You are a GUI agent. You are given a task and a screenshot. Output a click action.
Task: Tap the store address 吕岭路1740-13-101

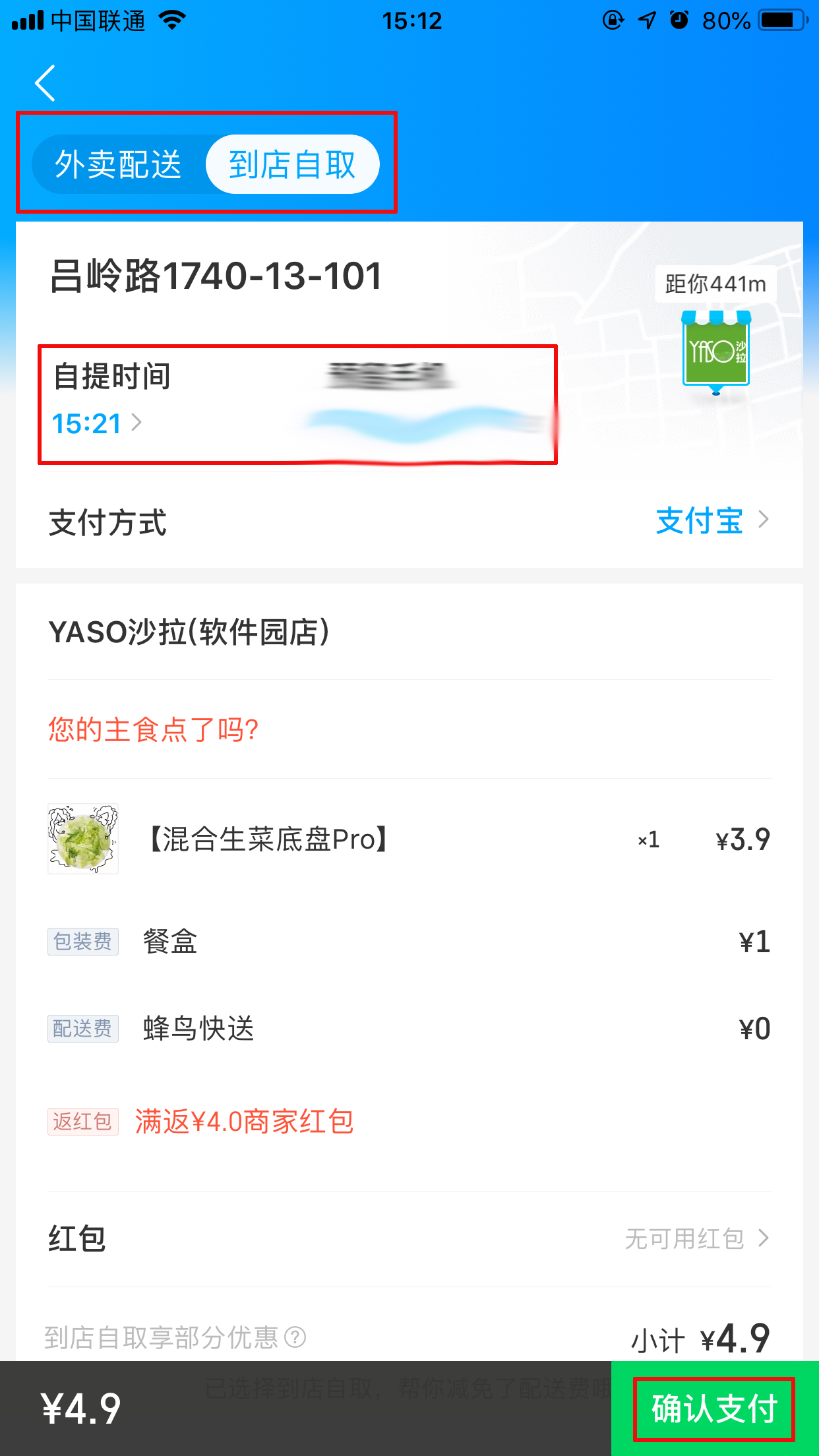click(x=214, y=276)
